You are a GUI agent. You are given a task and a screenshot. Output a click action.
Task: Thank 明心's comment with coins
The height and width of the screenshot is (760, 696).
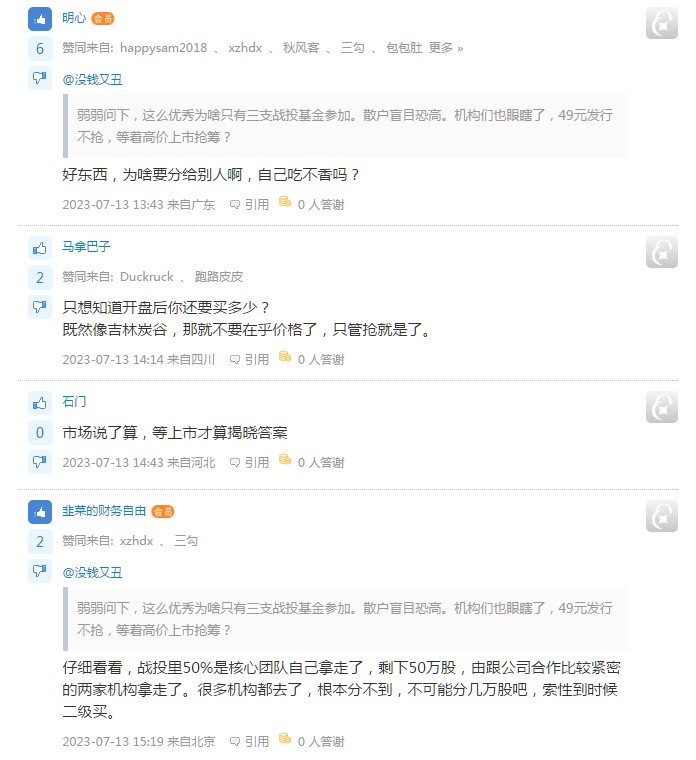(312, 204)
